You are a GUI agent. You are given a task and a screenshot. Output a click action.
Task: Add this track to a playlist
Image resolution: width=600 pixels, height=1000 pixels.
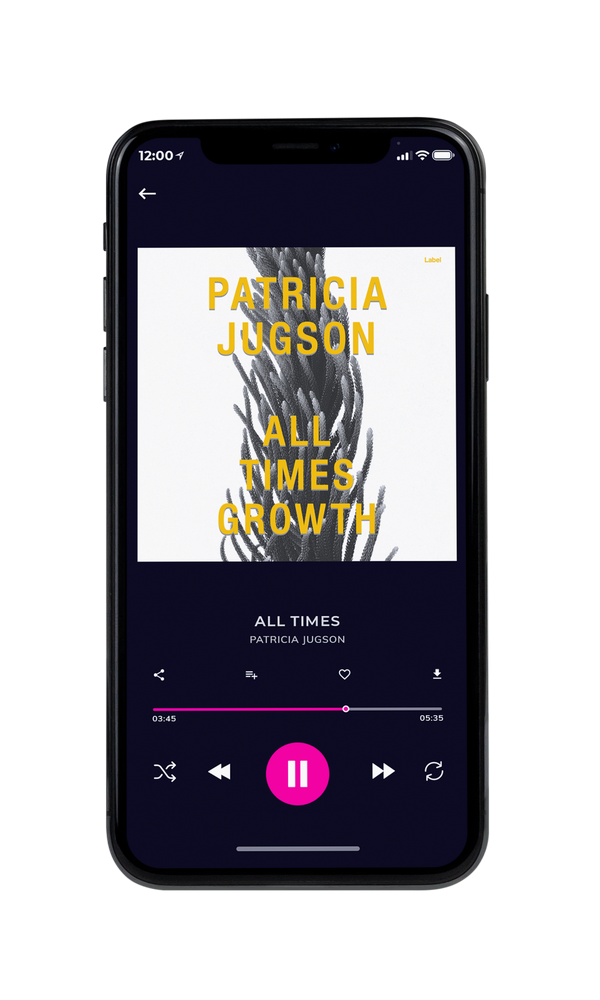click(251, 675)
